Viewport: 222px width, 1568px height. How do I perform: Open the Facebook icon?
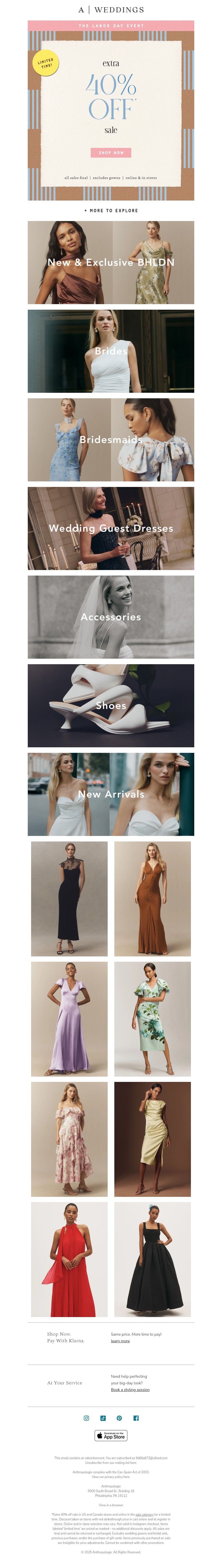(x=136, y=1418)
